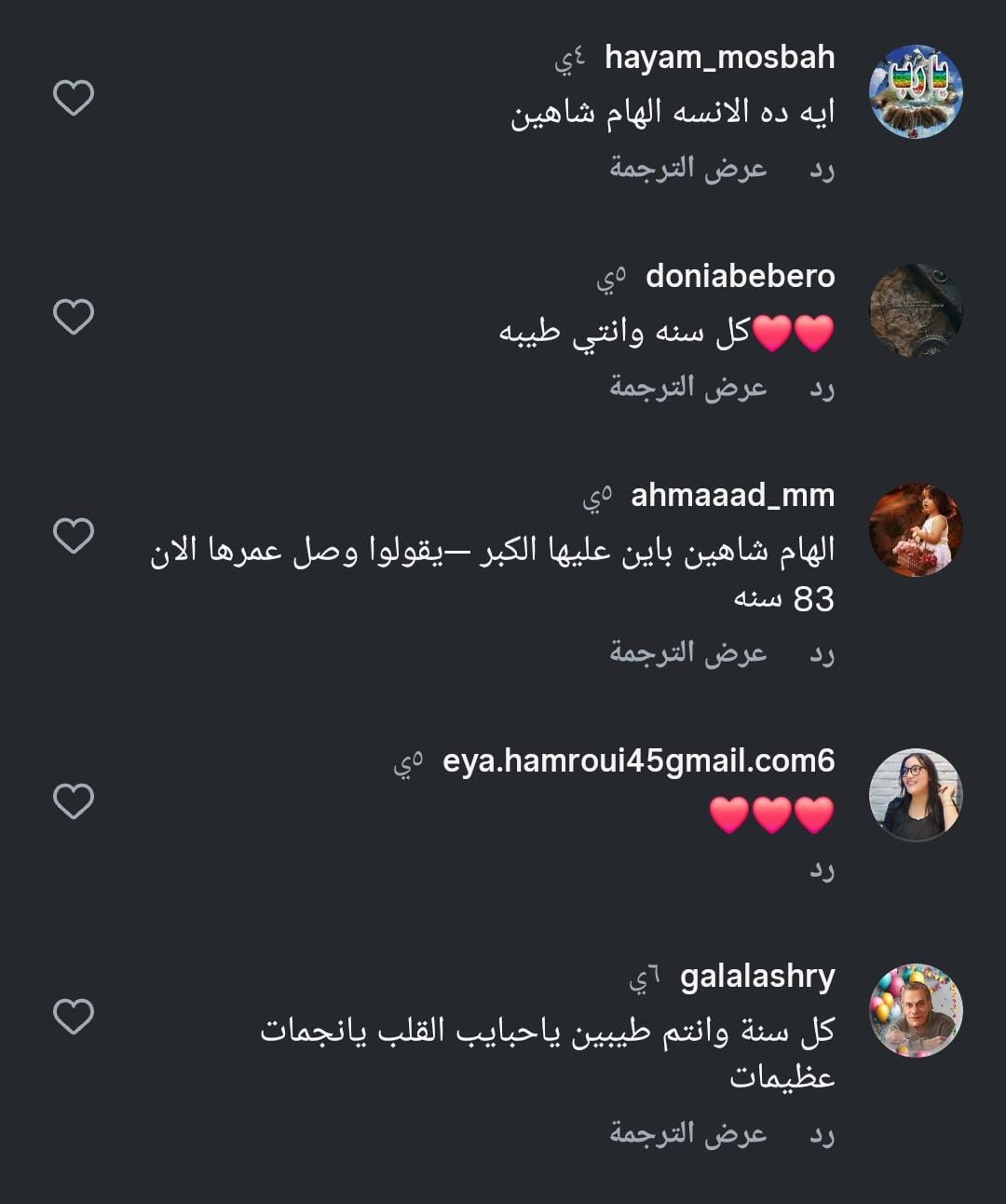This screenshot has width=1006, height=1204.
Task: Reply to hayam_mosbah's comment
Action: pos(821,169)
